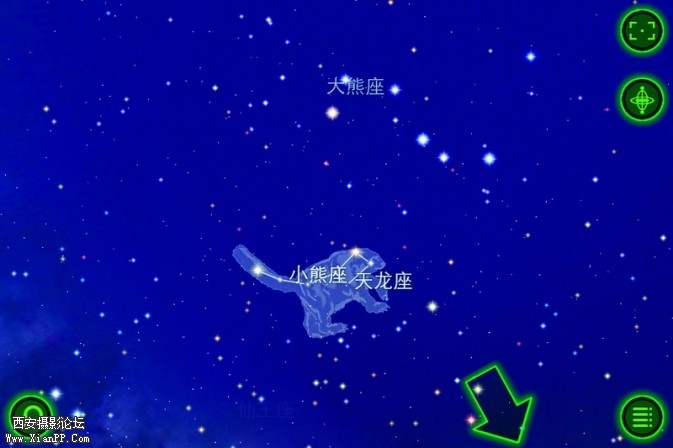Select the 天龙座 constellation label
Screen dimensions: 673x448
(x=384, y=281)
